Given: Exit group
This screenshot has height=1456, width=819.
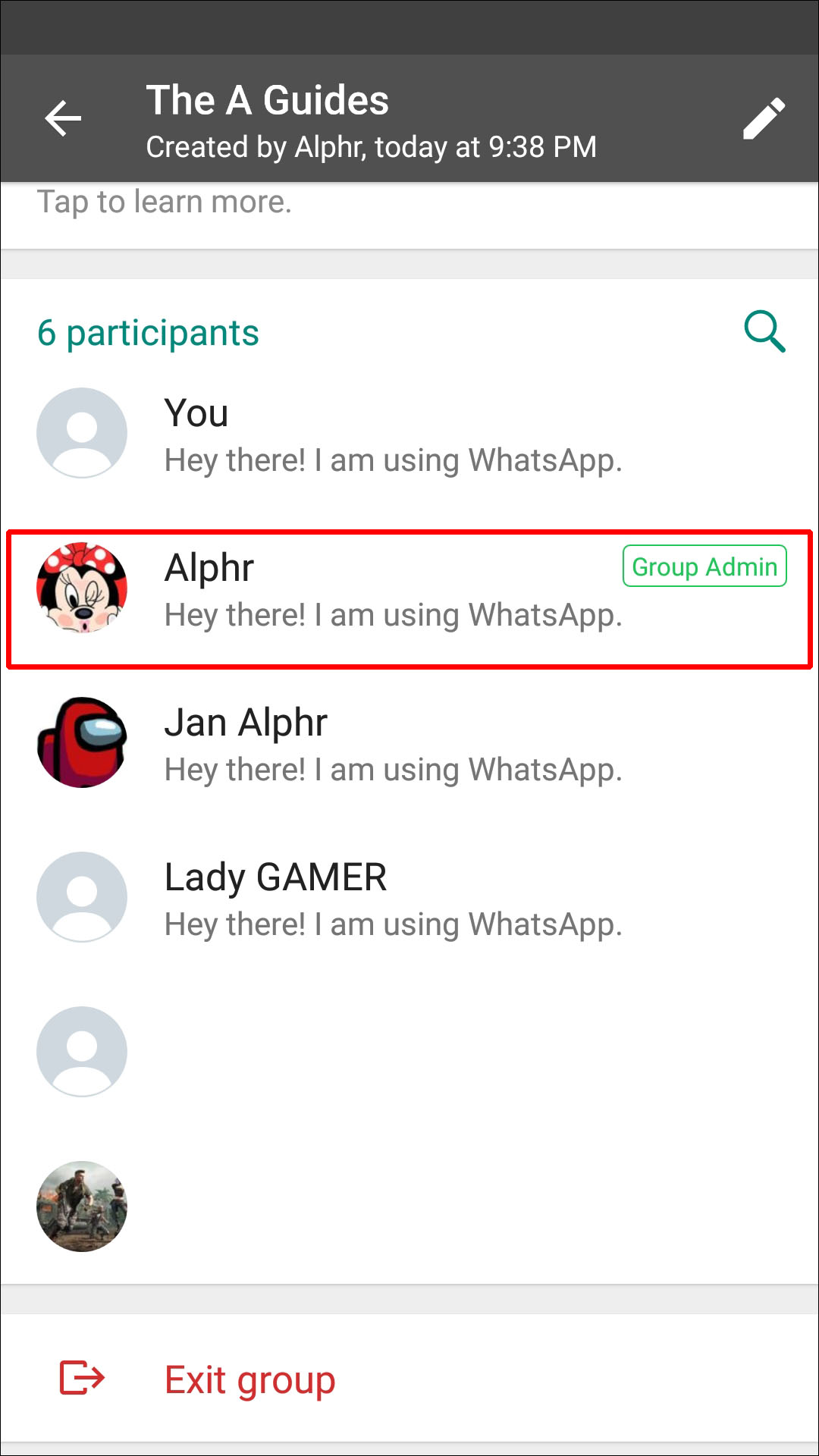Looking at the screenshot, I should click(x=249, y=1379).
